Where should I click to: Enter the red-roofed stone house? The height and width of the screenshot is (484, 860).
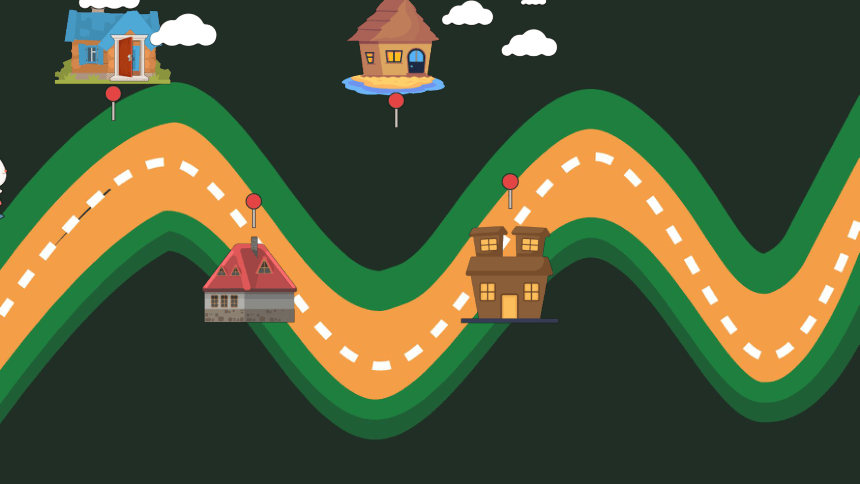250,283
